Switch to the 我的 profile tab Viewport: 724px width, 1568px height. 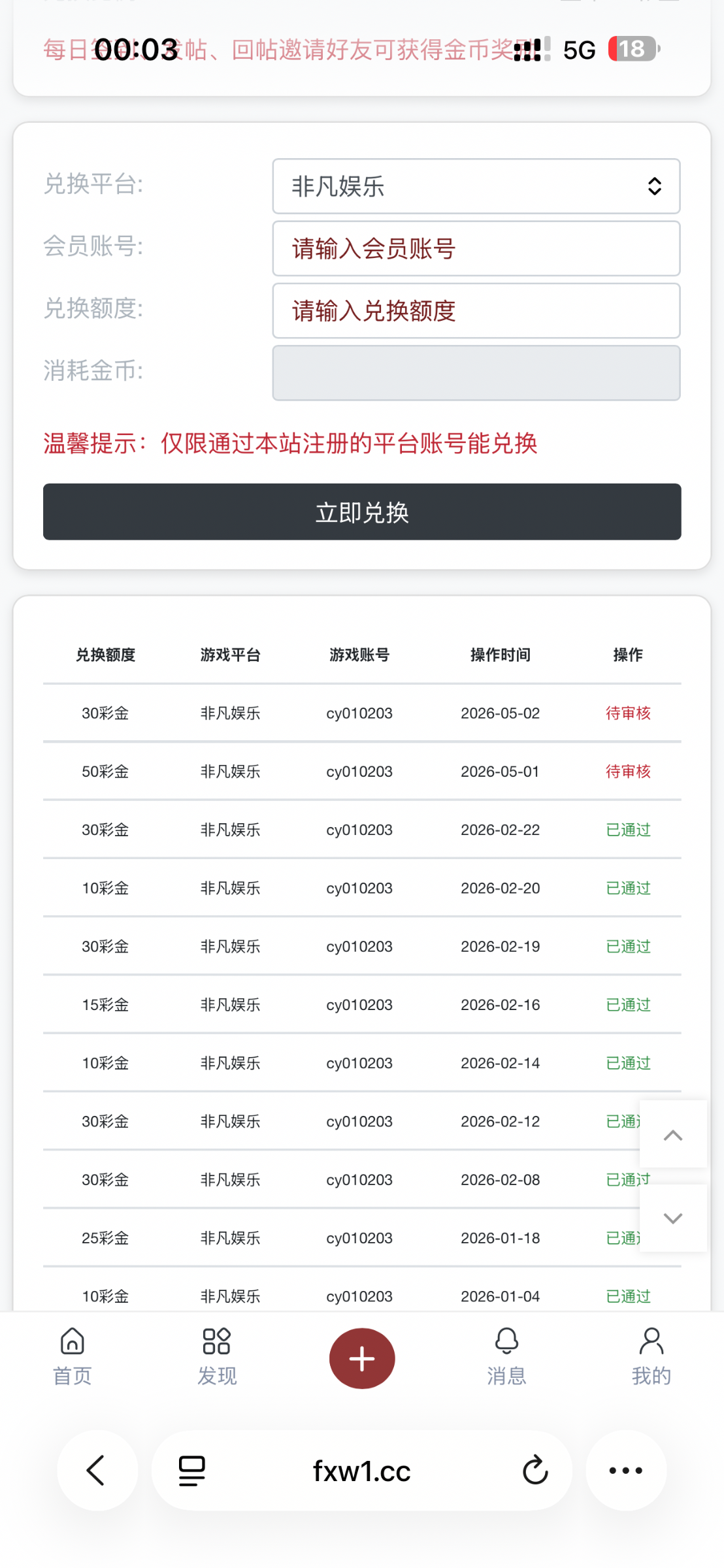click(x=651, y=1357)
